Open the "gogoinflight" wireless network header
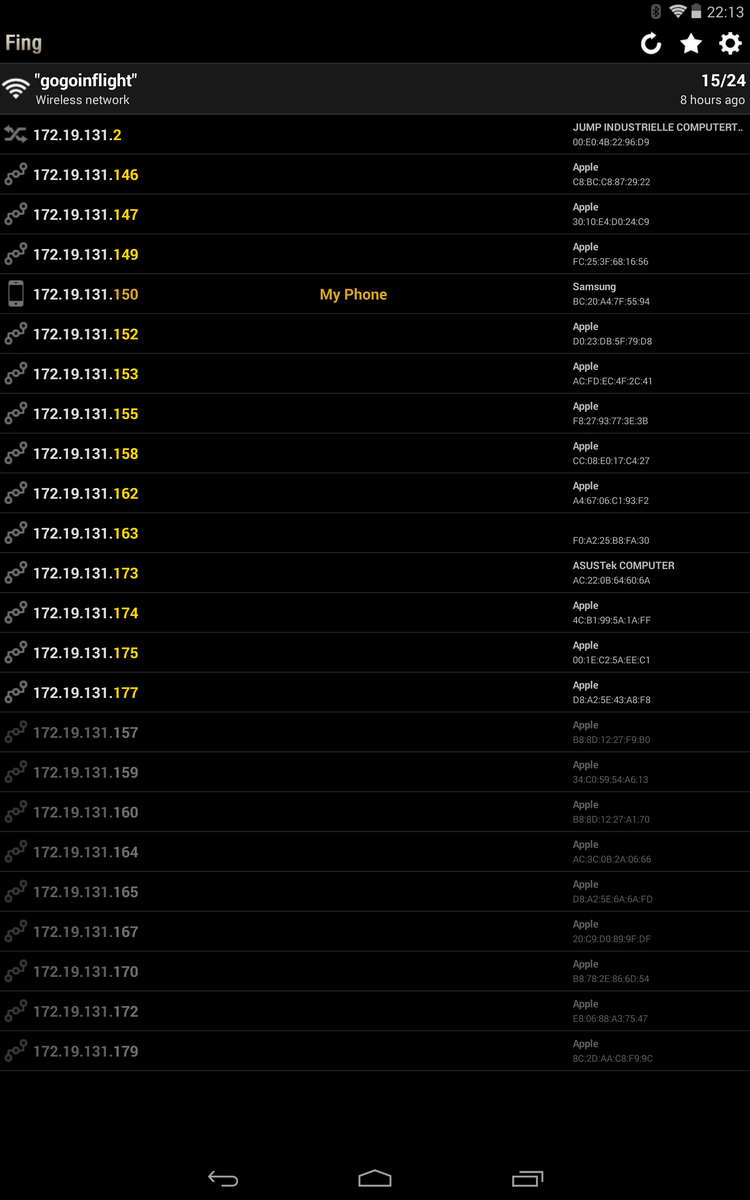This screenshot has height=1200, width=750. pyautogui.click(x=375, y=89)
